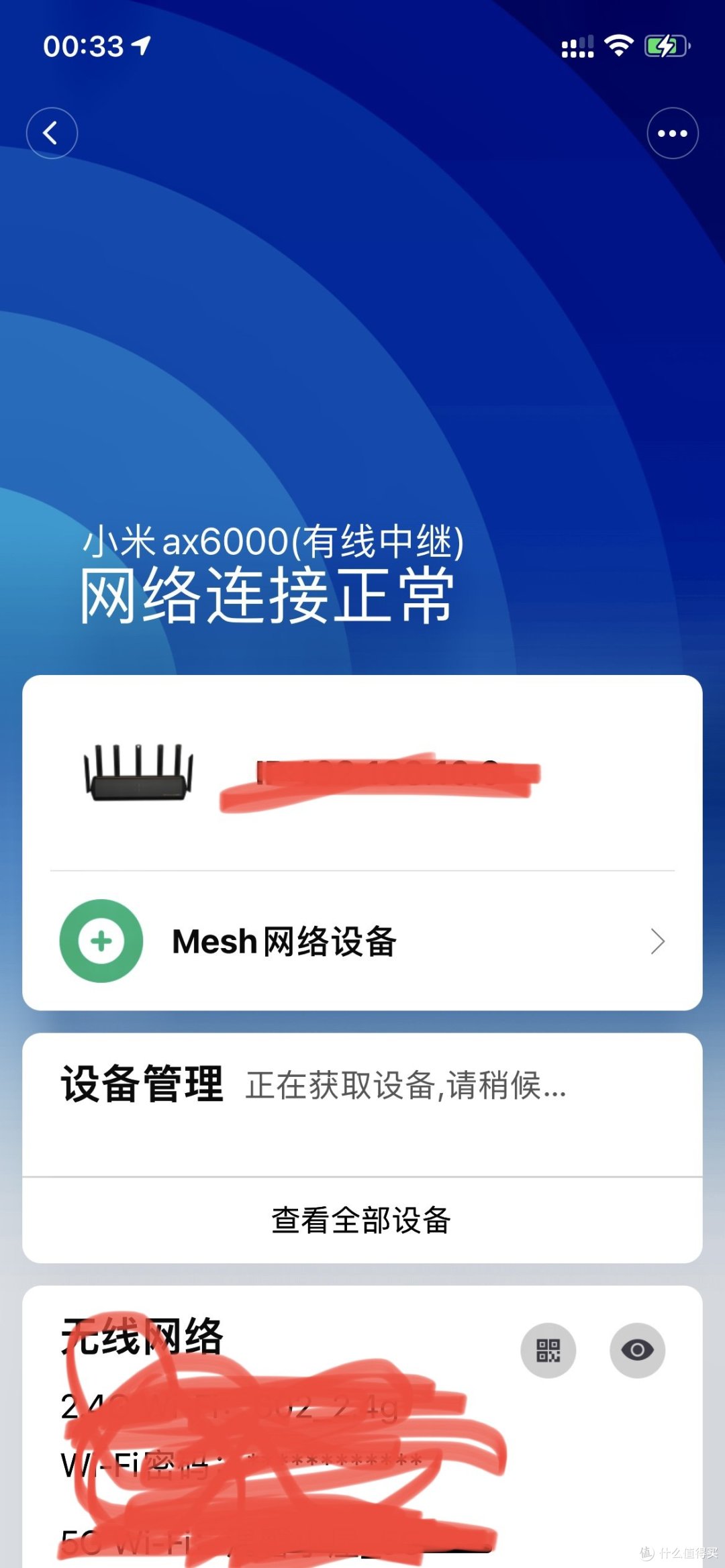
Task: Show the Wi-Fi QR code
Action: tap(549, 1351)
